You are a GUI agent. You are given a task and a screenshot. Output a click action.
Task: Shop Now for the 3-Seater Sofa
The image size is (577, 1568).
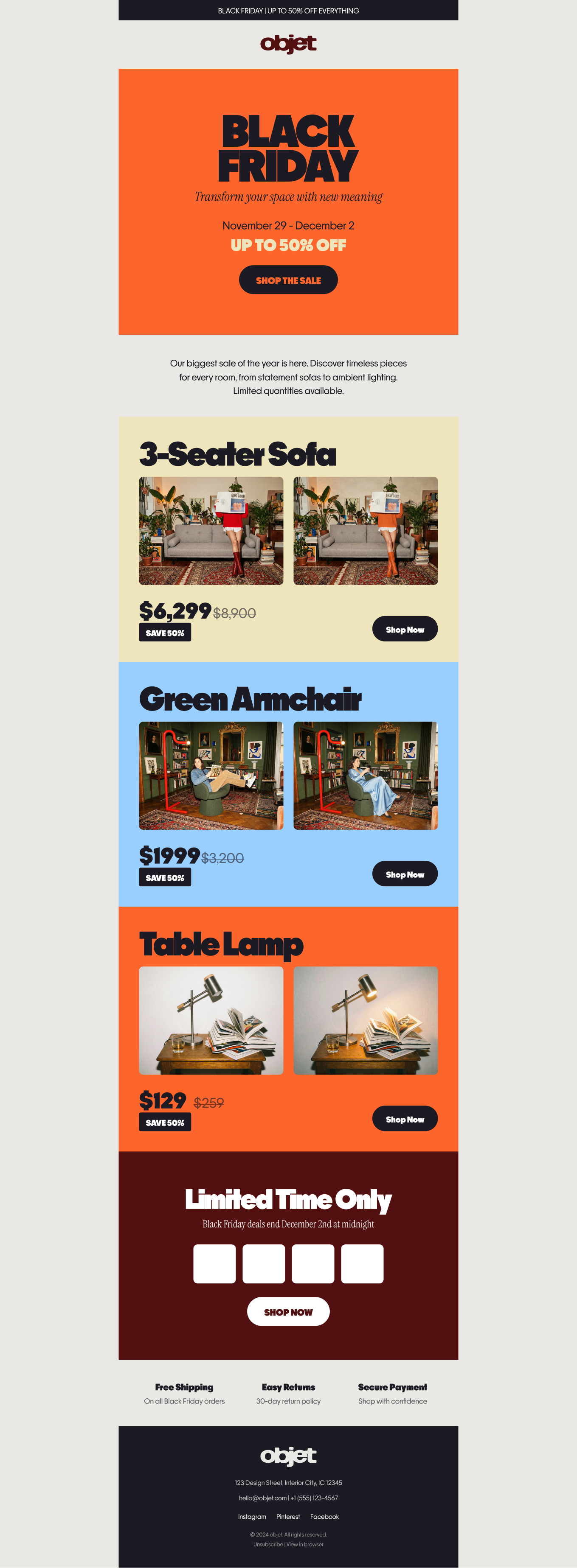point(405,630)
